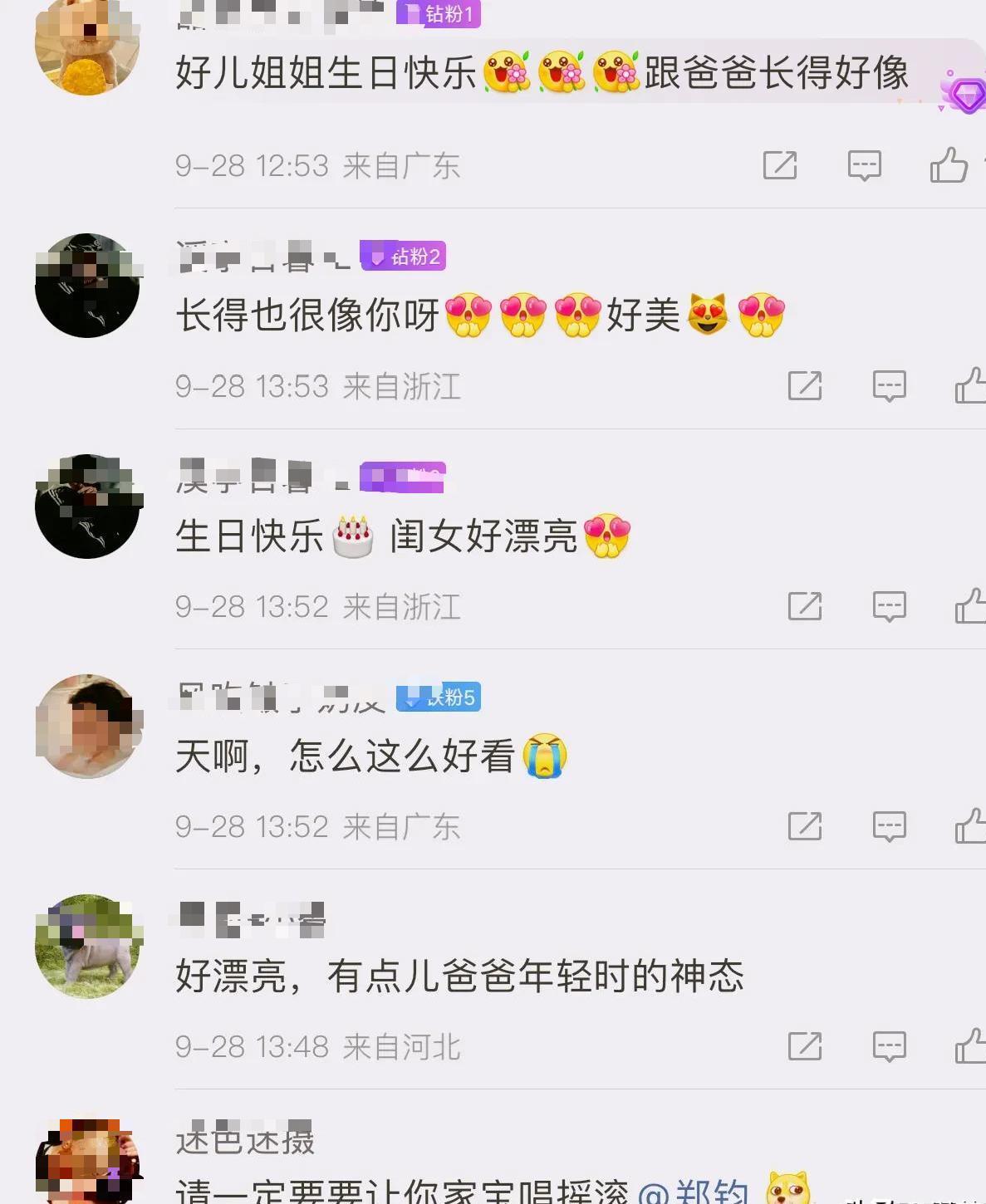Like the comment 有点儿爸爸年轻时的神态

pyautogui.click(x=969, y=1046)
